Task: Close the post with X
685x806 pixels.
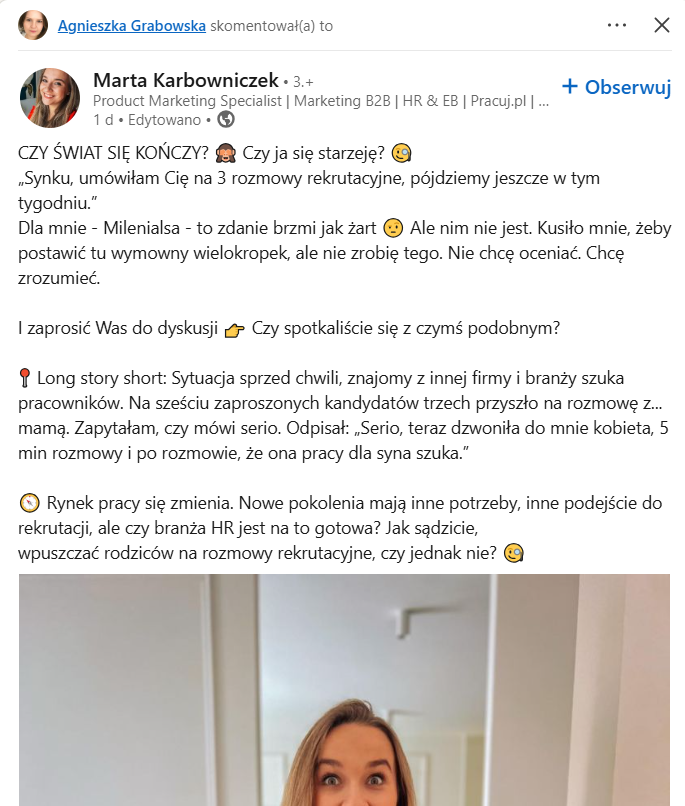Action: point(661,25)
